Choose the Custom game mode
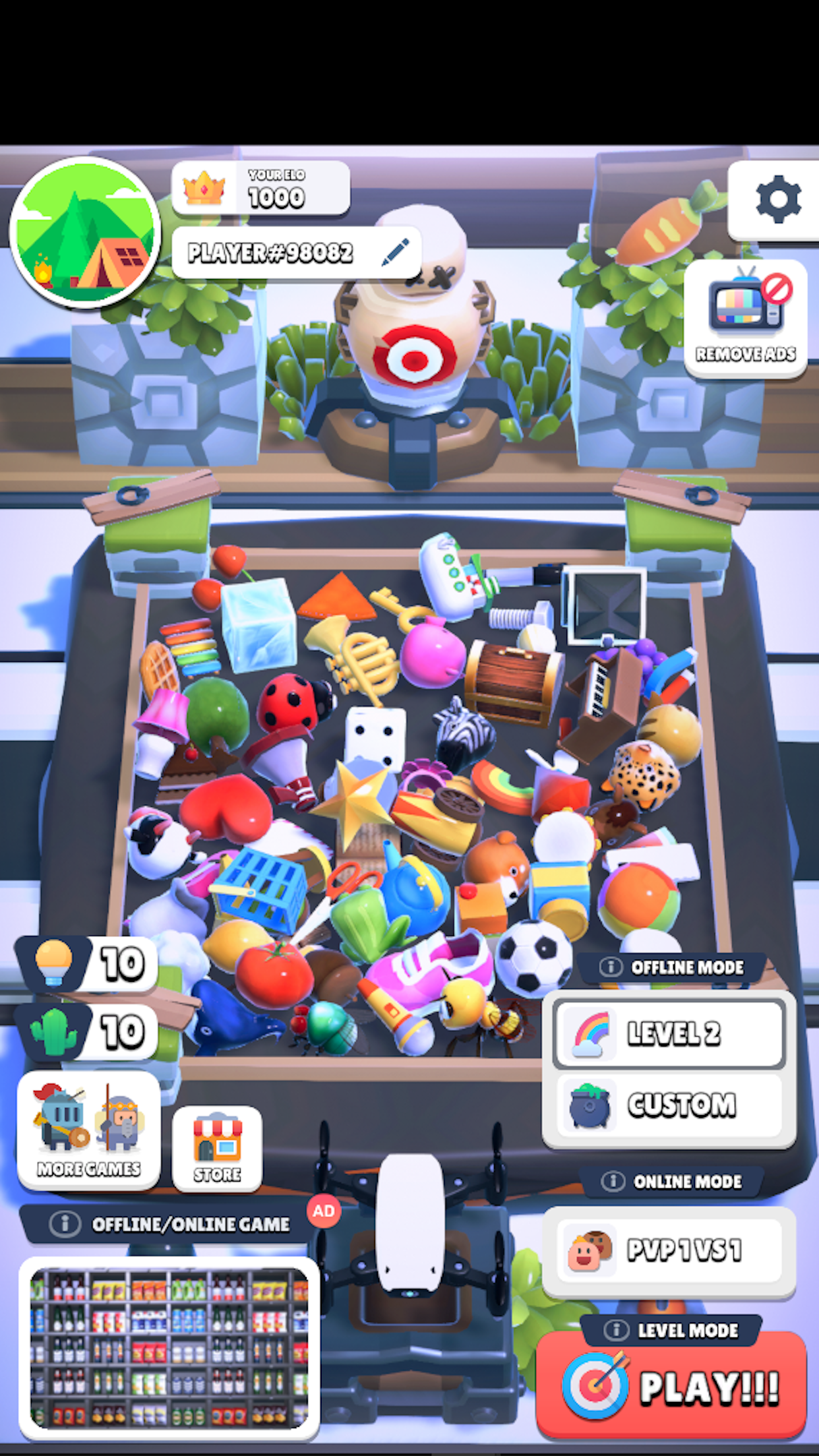This screenshot has width=819, height=1456. pyautogui.click(x=669, y=1105)
